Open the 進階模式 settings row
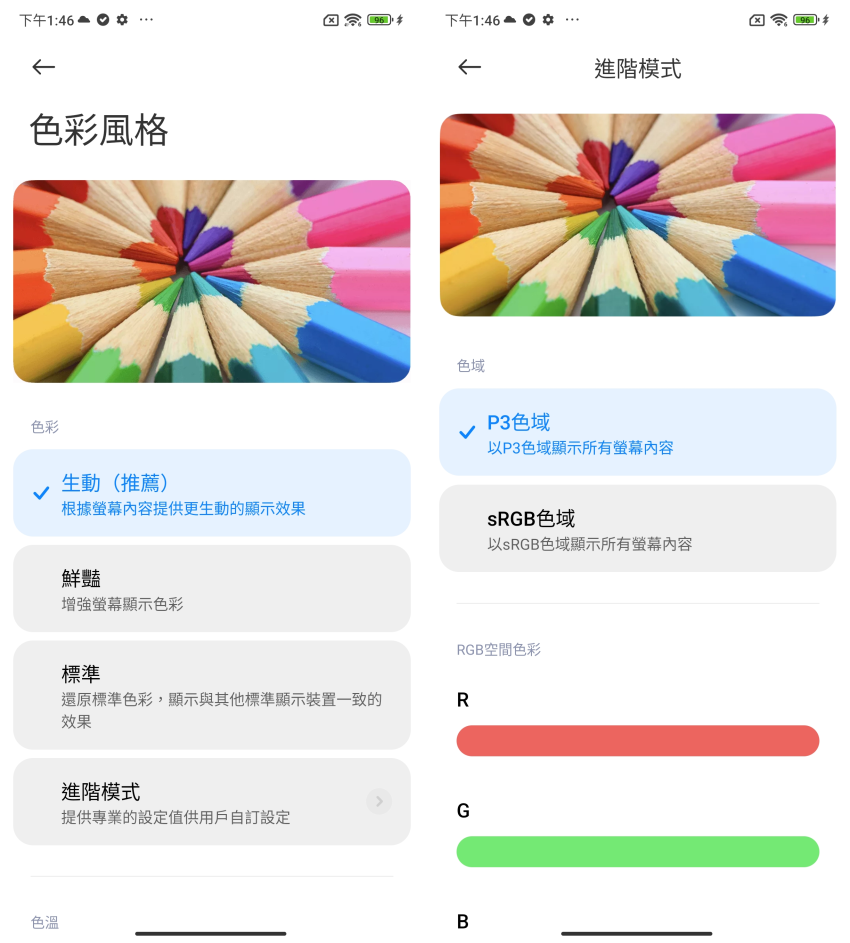Screen dimensions: 850x943 [211, 802]
